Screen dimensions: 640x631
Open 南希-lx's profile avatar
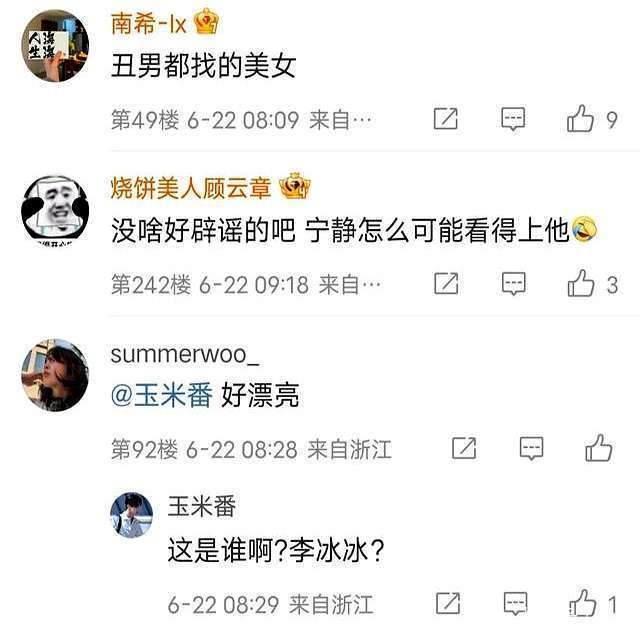55,48
